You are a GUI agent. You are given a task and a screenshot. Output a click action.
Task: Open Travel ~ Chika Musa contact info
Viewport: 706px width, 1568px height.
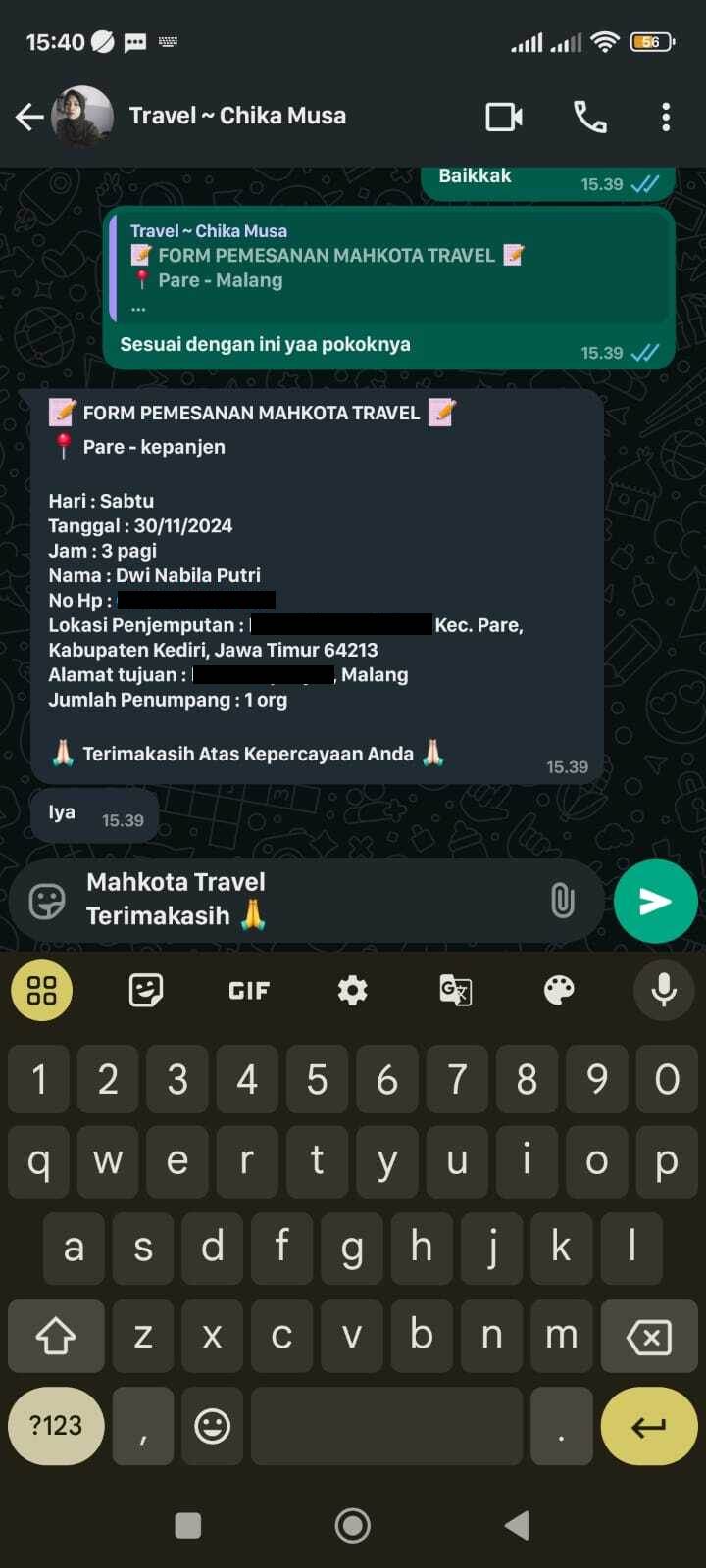click(237, 116)
